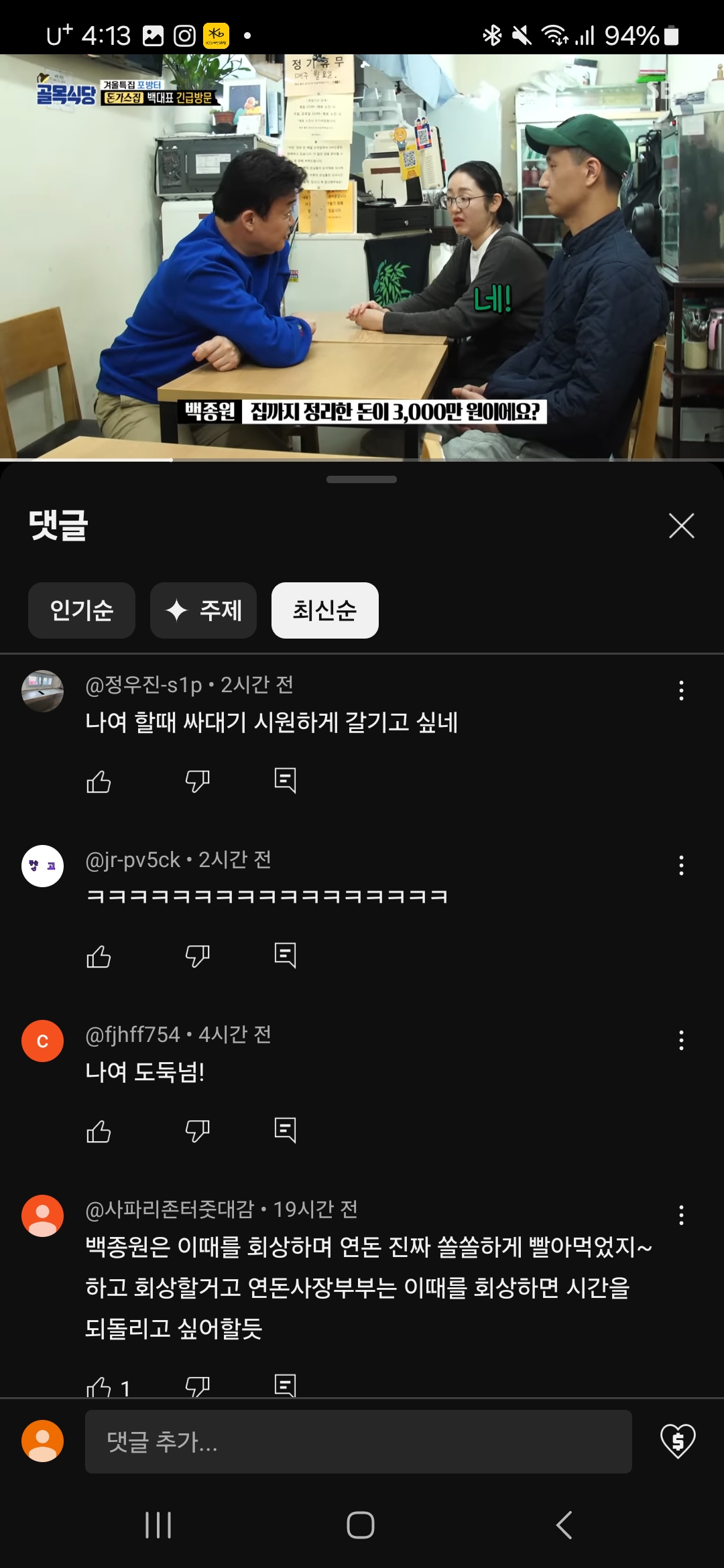Open more options for @jr-pv5ck's comment

(681, 866)
